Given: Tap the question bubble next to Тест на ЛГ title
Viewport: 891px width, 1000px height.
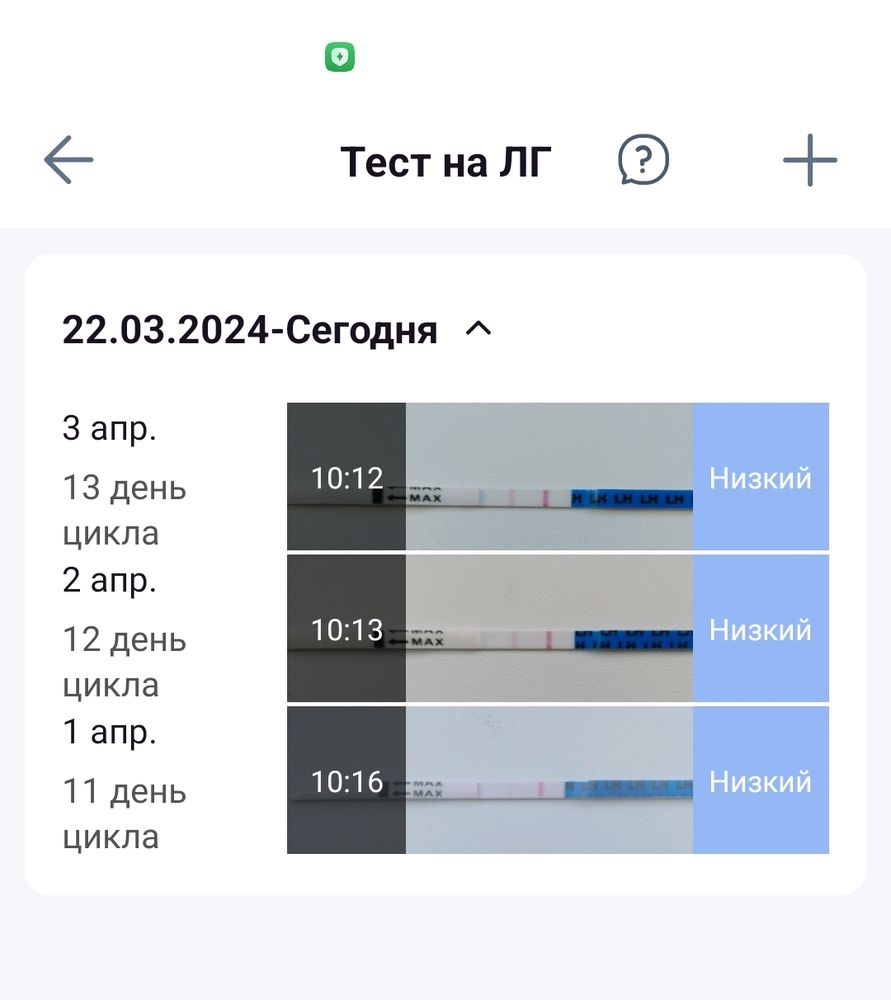Looking at the screenshot, I should [x=643, y=159].
